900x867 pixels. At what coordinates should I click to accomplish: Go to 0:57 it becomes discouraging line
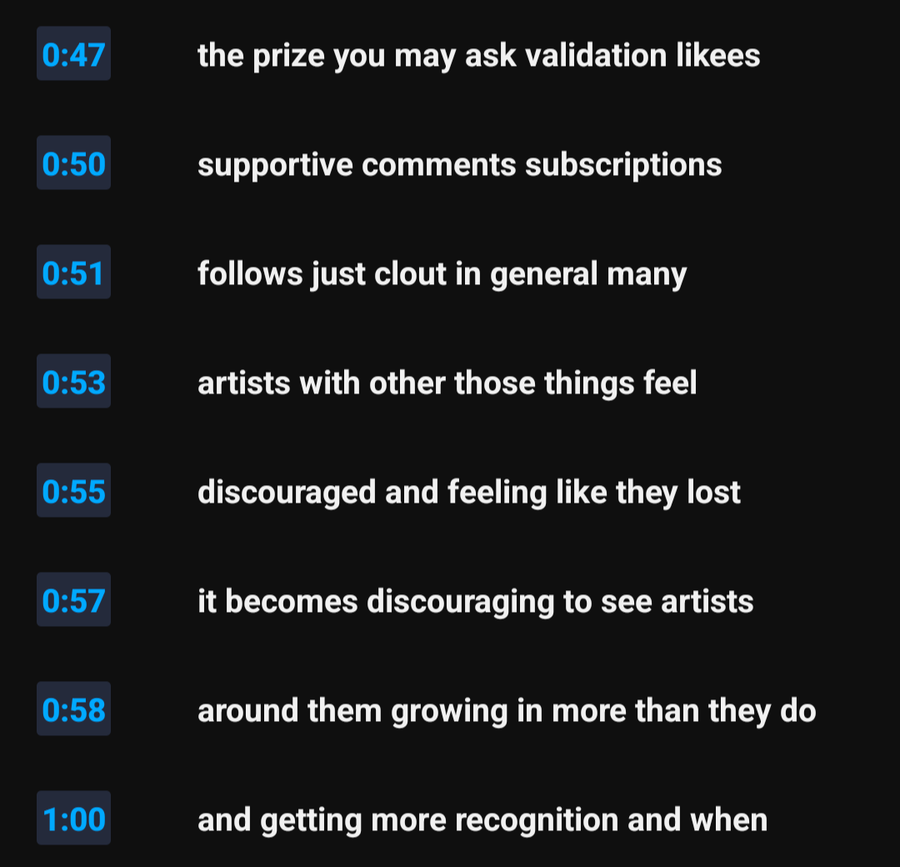[73, 600]
